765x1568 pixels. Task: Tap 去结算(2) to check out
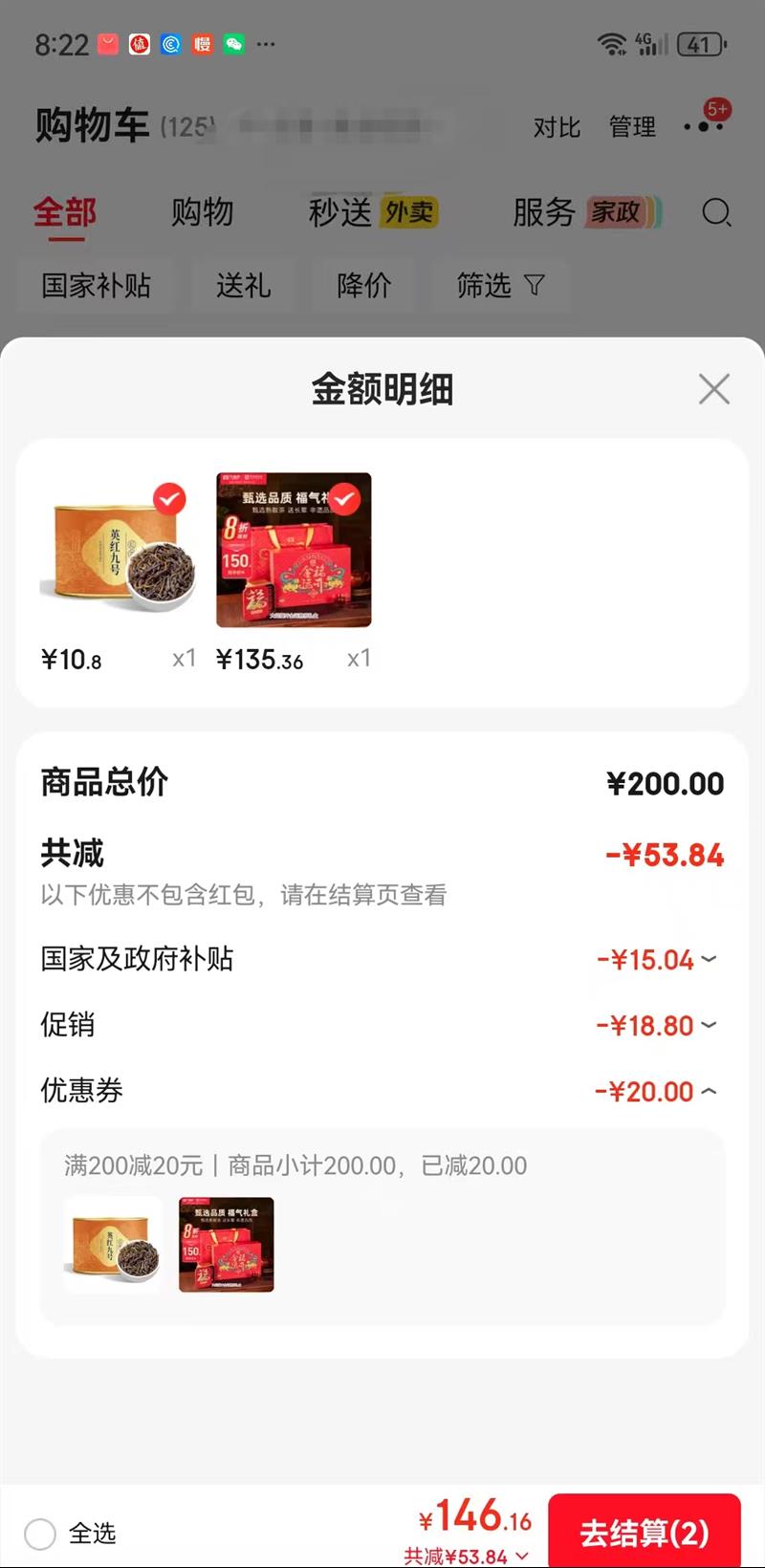[644, 1533]
